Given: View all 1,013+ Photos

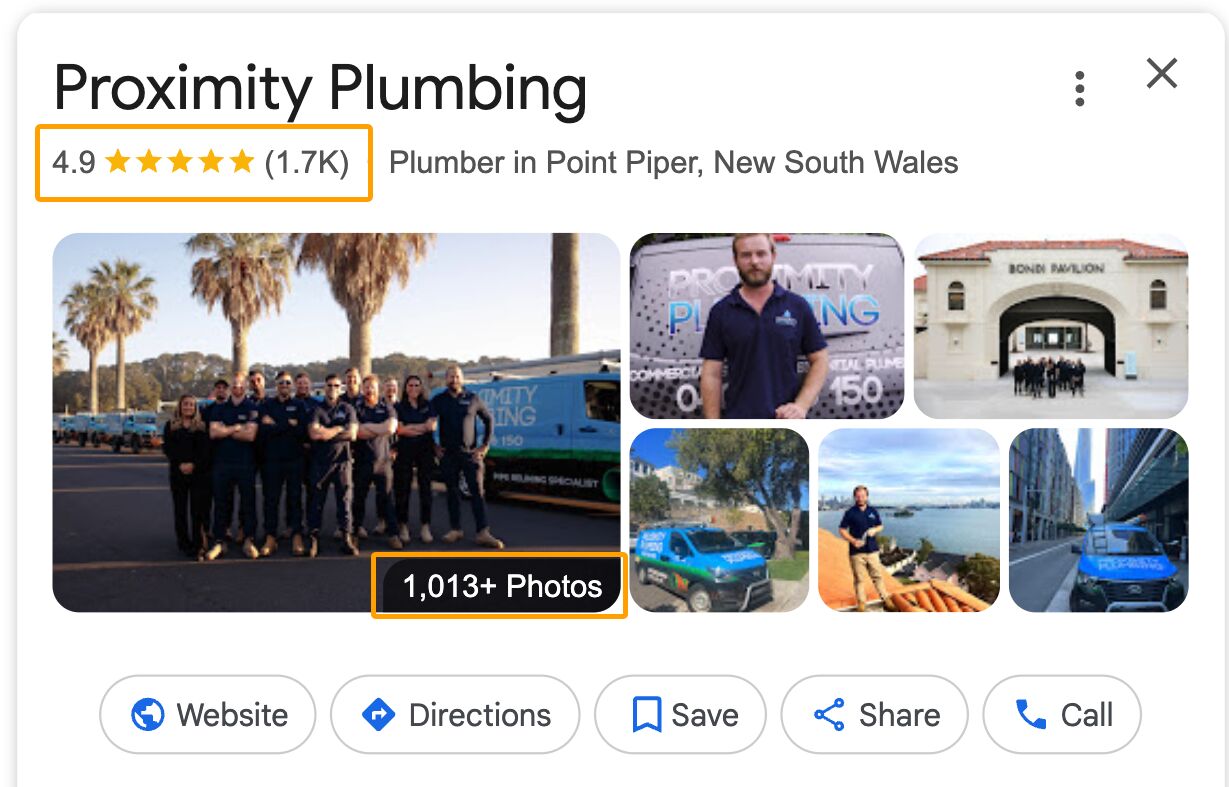Looking at the screenshot, I should [500, 587].
